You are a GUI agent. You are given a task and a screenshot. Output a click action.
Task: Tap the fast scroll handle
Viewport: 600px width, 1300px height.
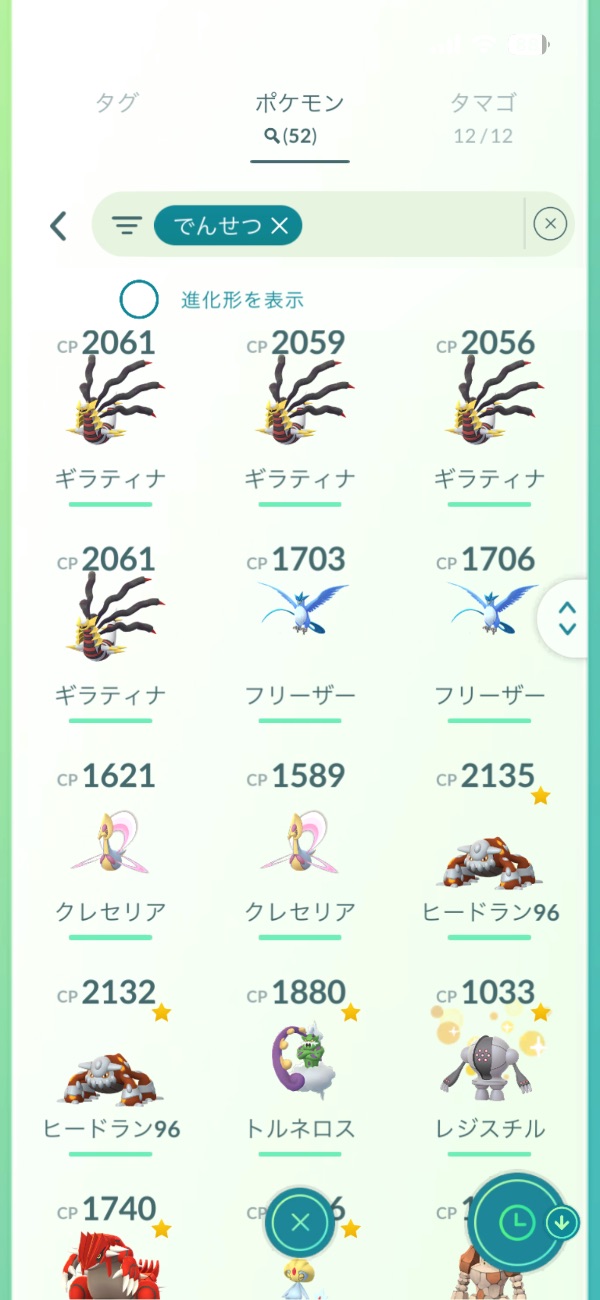pos(567,618)
